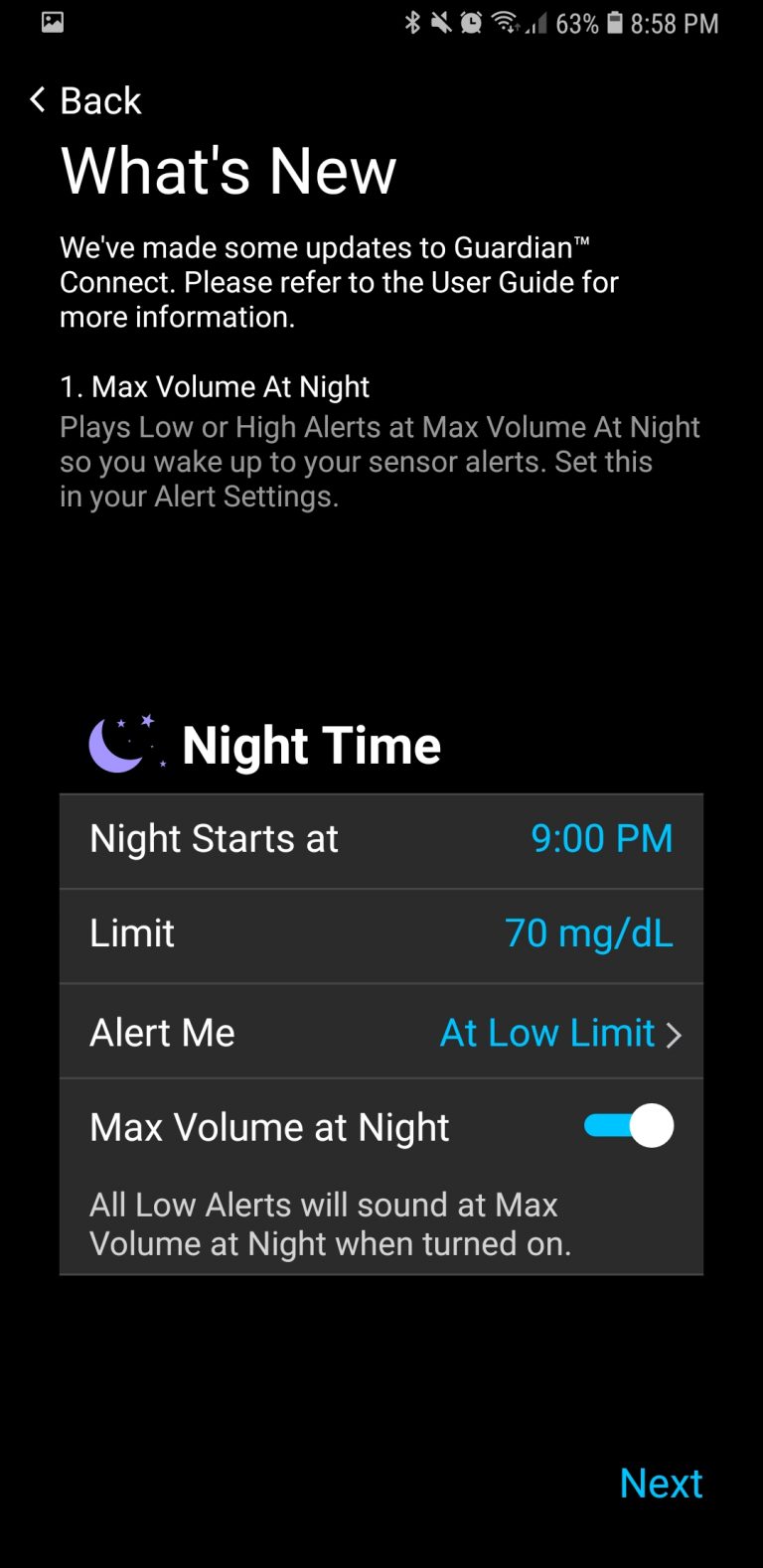This screenshot has height=1568, width=763.
Task: Tap Next to continue
Action: (x=661, y=1483)
